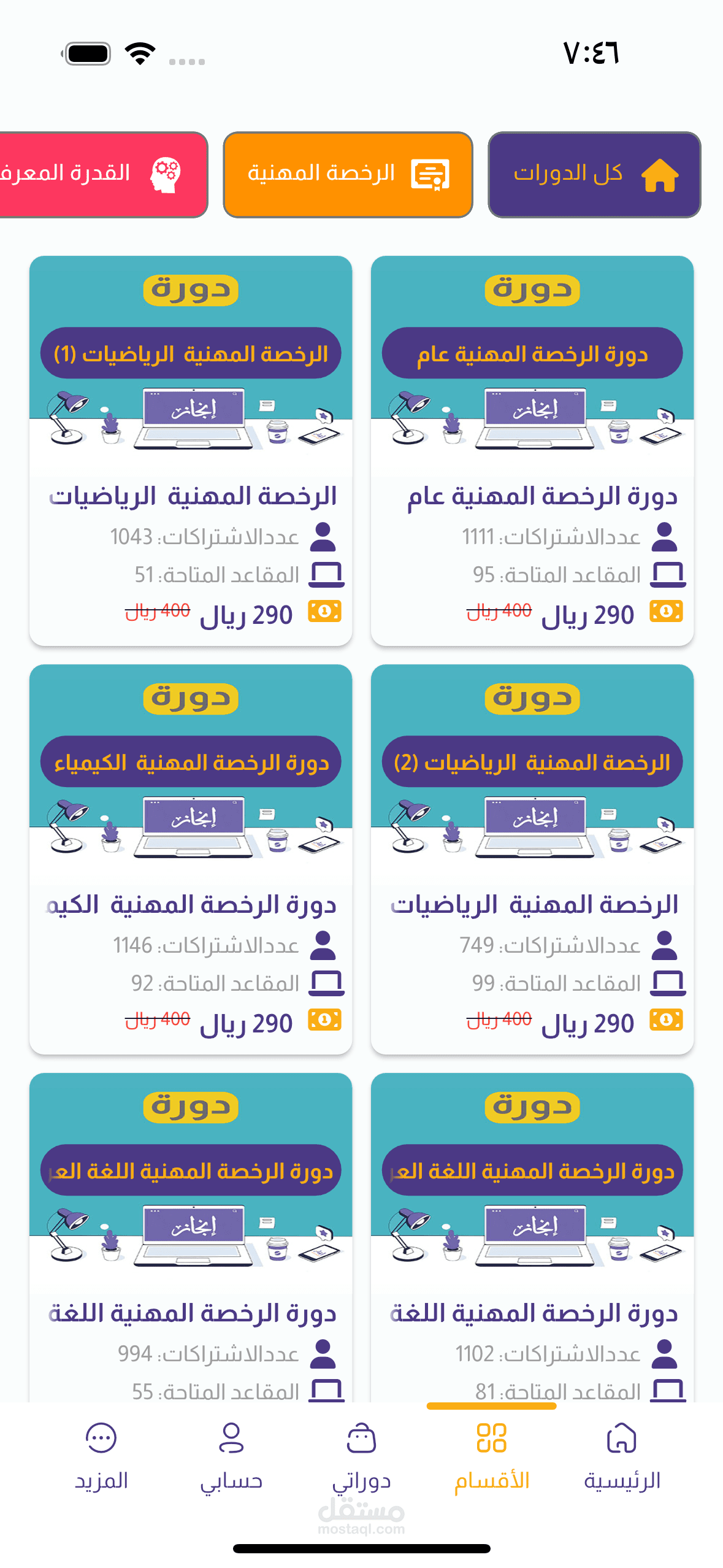Screen dimensions: 723x1568
Task: Open الرخصة المهنية الرياضيات (1) course card
Action: pyautogui.click(x=191, y=451)
